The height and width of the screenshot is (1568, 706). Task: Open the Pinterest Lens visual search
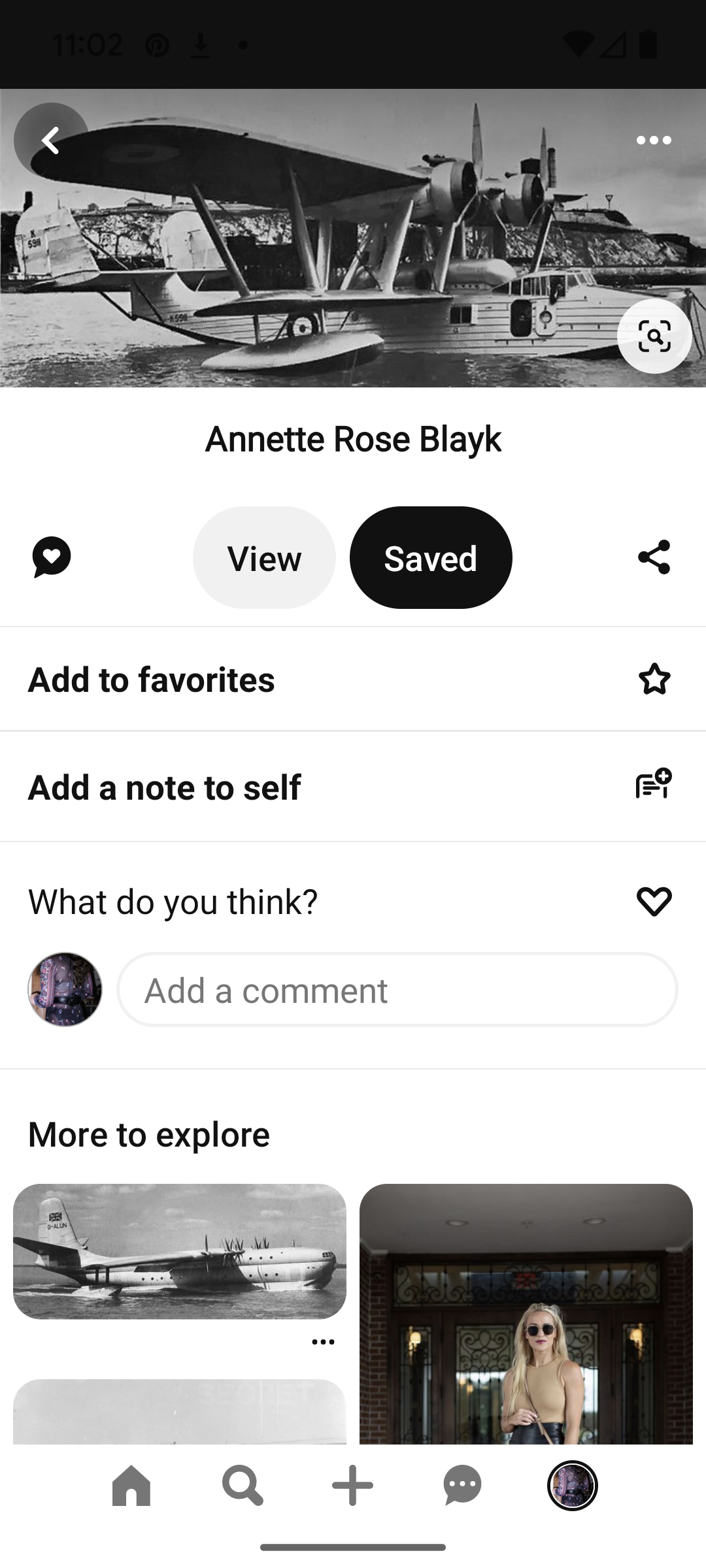coord(654,337)
